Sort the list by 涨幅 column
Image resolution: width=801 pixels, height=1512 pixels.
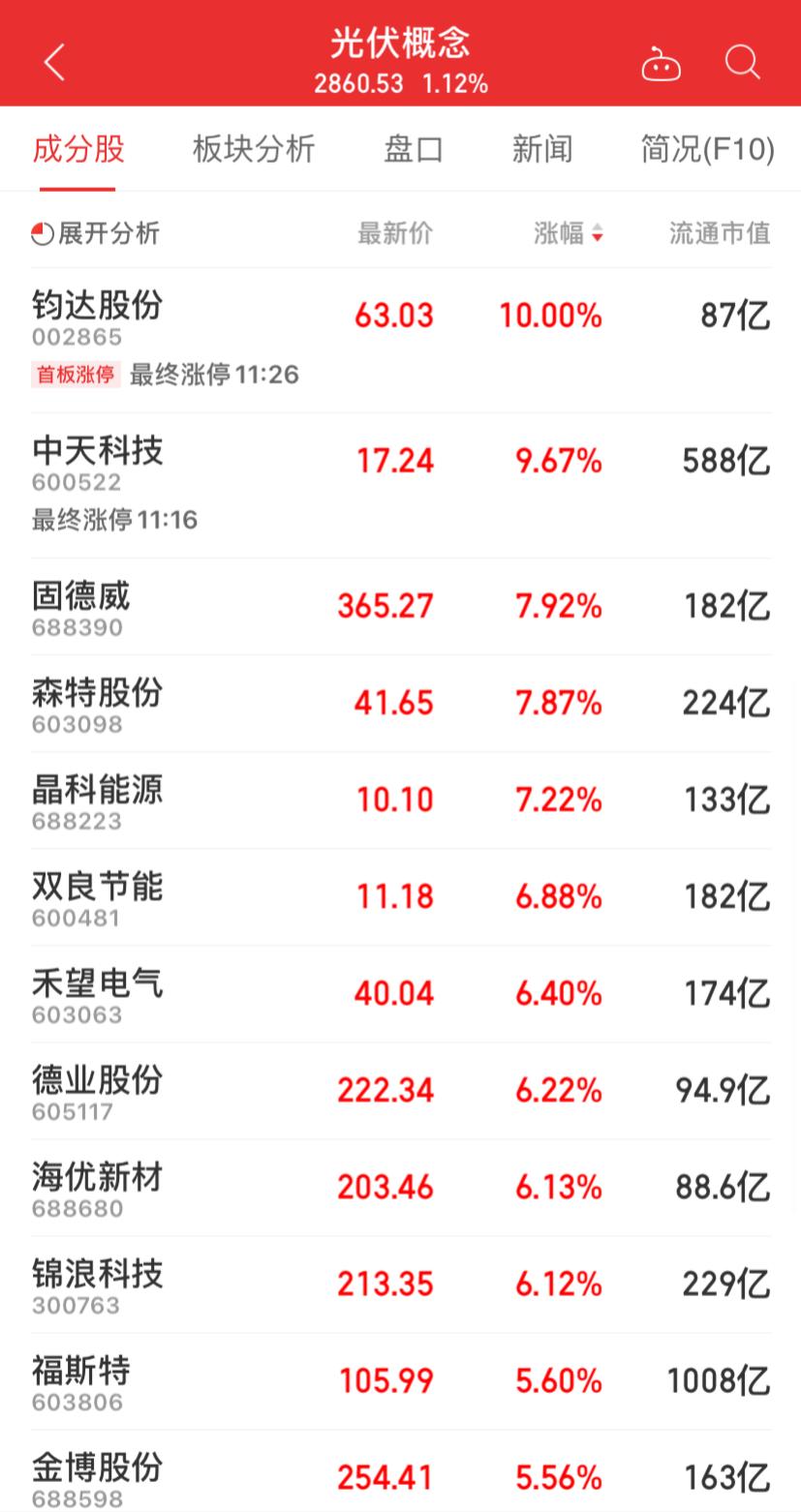569,233
